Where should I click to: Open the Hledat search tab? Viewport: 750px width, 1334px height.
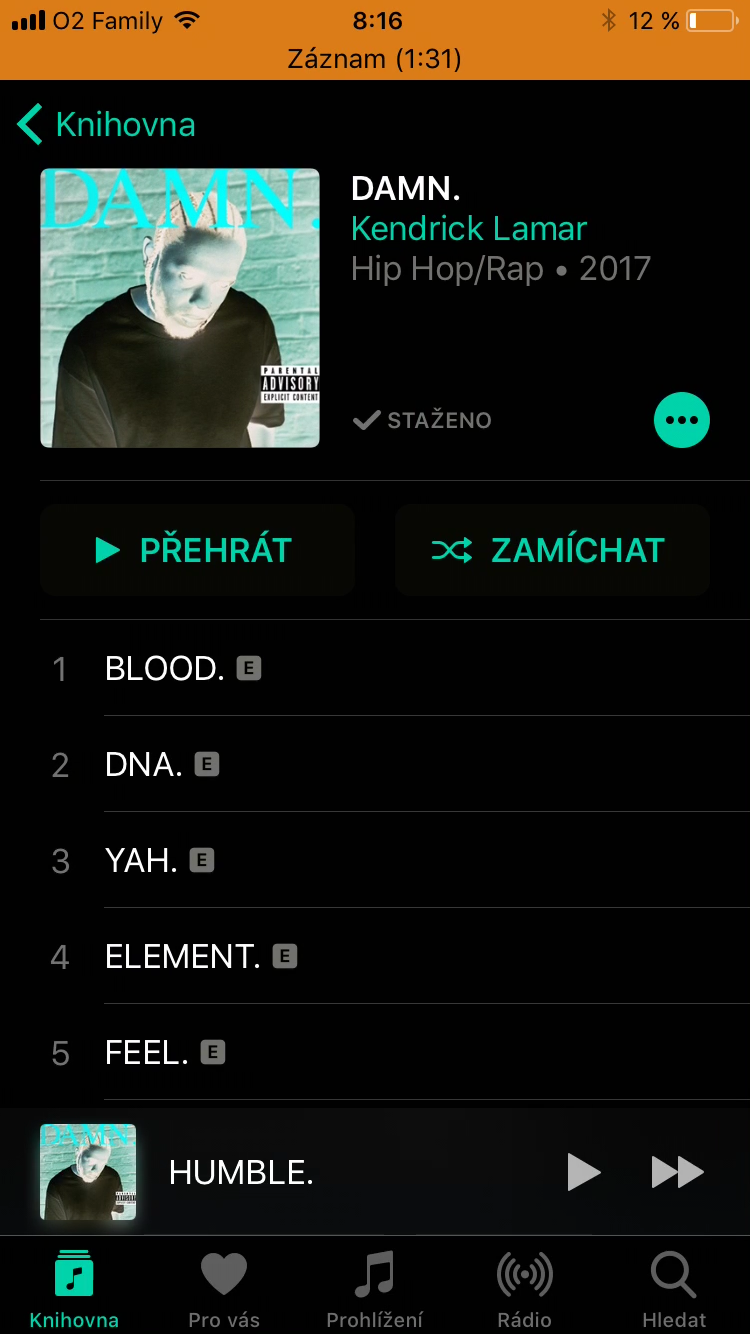click(x=674, y=1288)
